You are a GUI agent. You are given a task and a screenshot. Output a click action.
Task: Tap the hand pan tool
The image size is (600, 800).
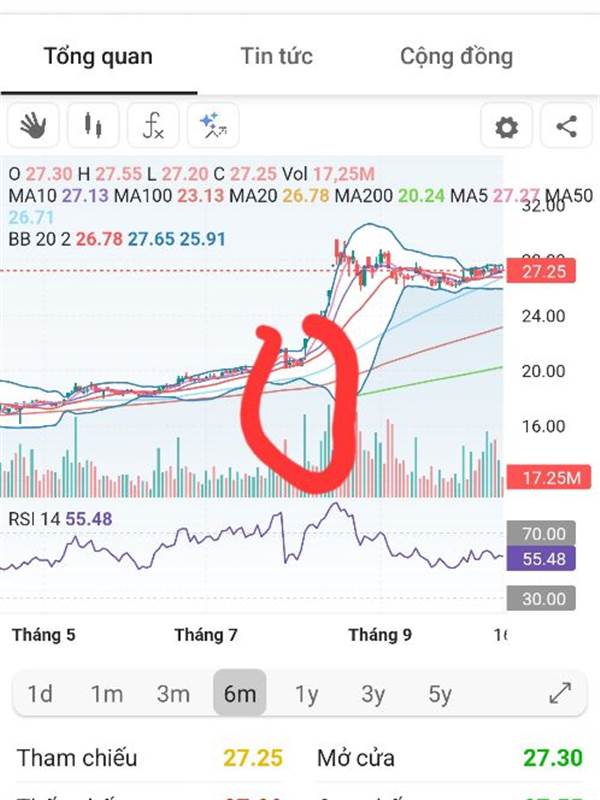(x=33, y=126)
